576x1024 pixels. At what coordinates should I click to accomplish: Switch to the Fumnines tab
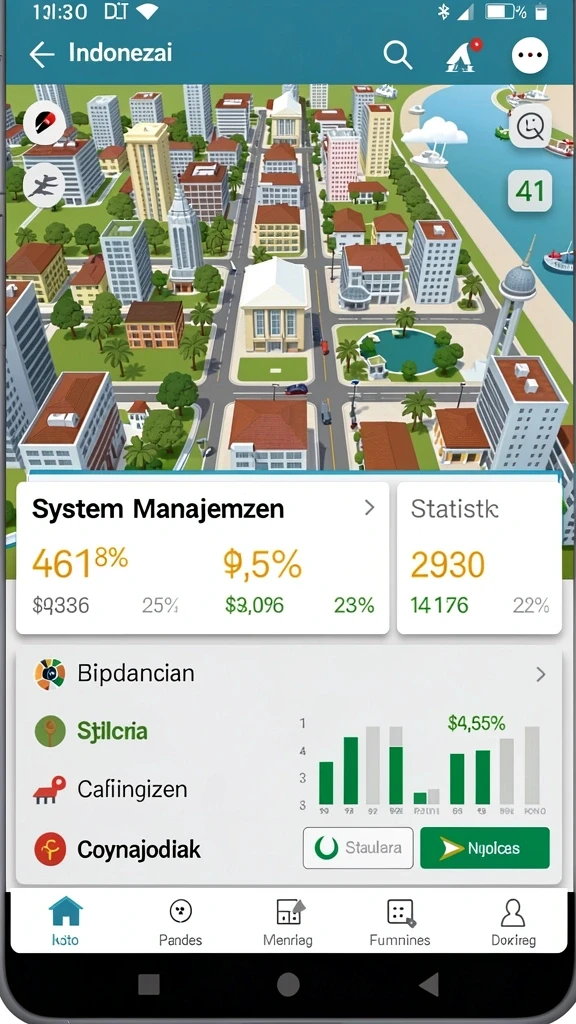400,922
